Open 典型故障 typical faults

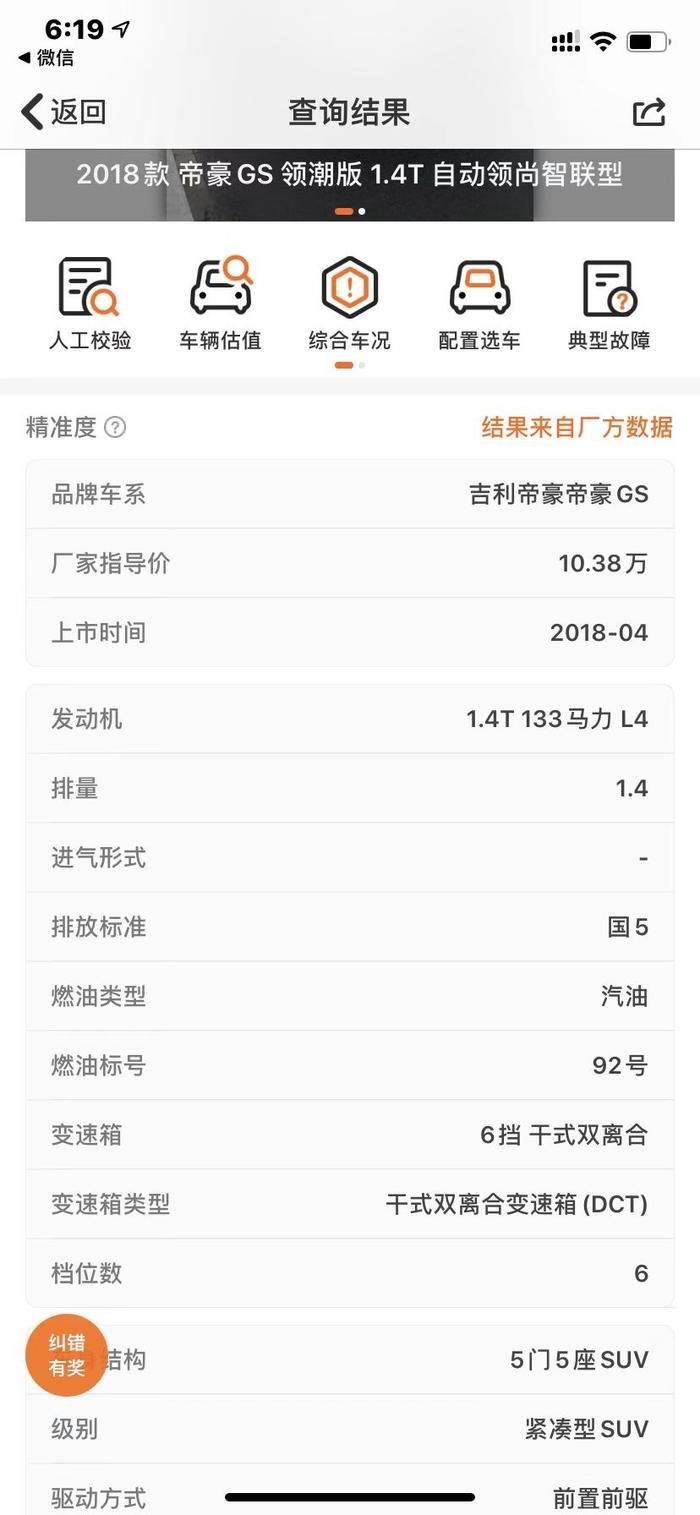point(609,304)
